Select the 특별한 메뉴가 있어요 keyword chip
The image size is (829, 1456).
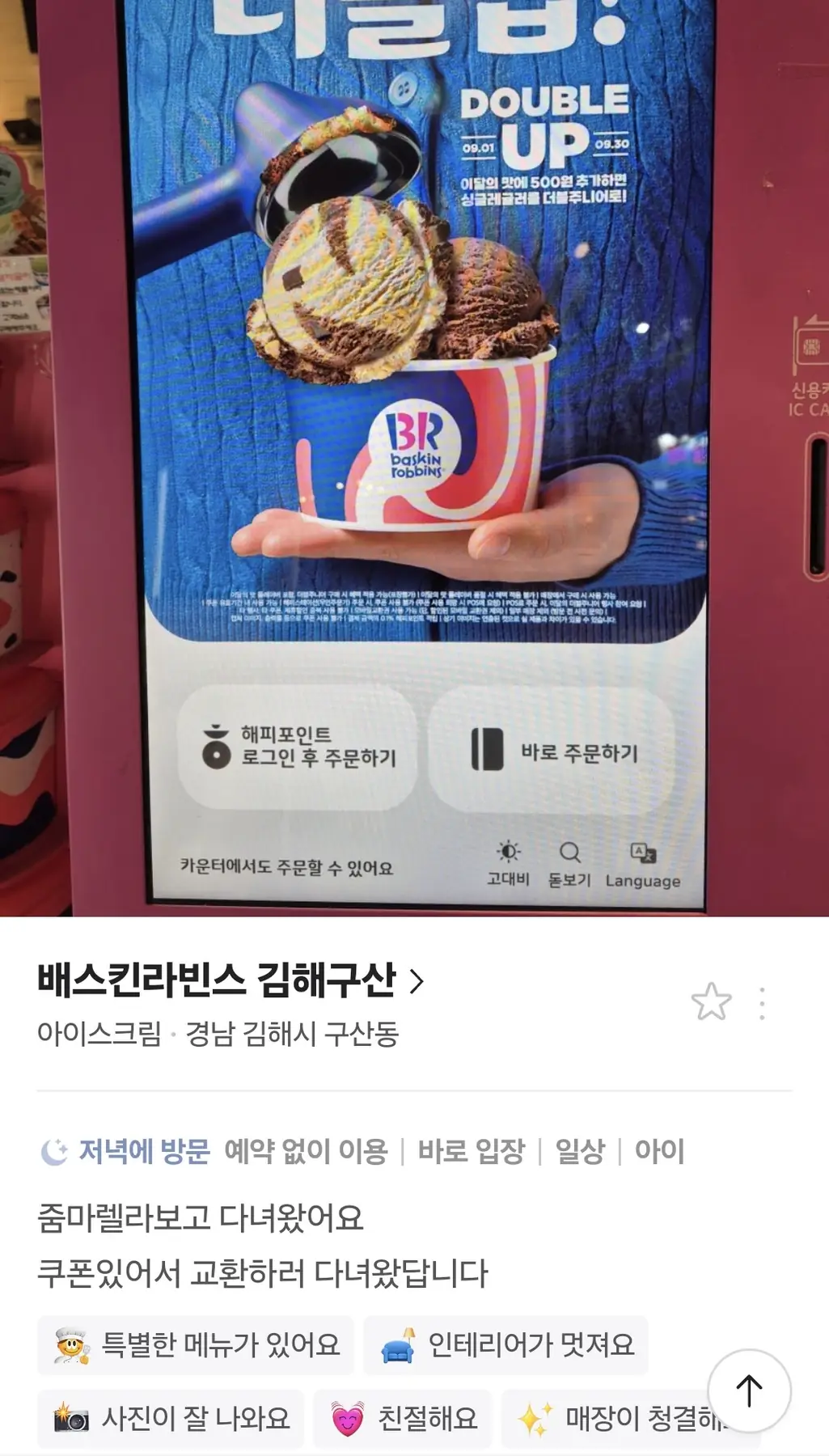click(196, 1345)
